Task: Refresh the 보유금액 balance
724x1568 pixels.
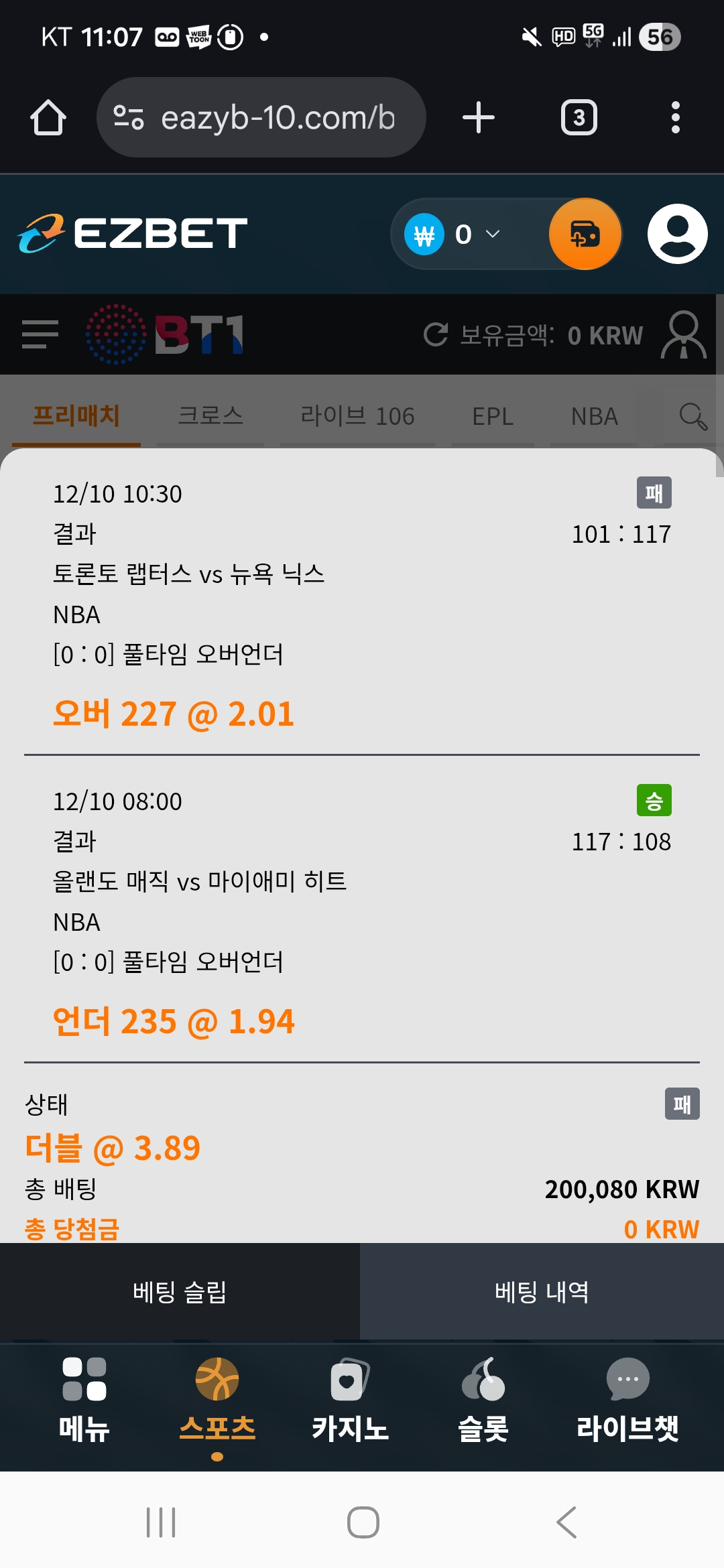Action: point(436,334)
